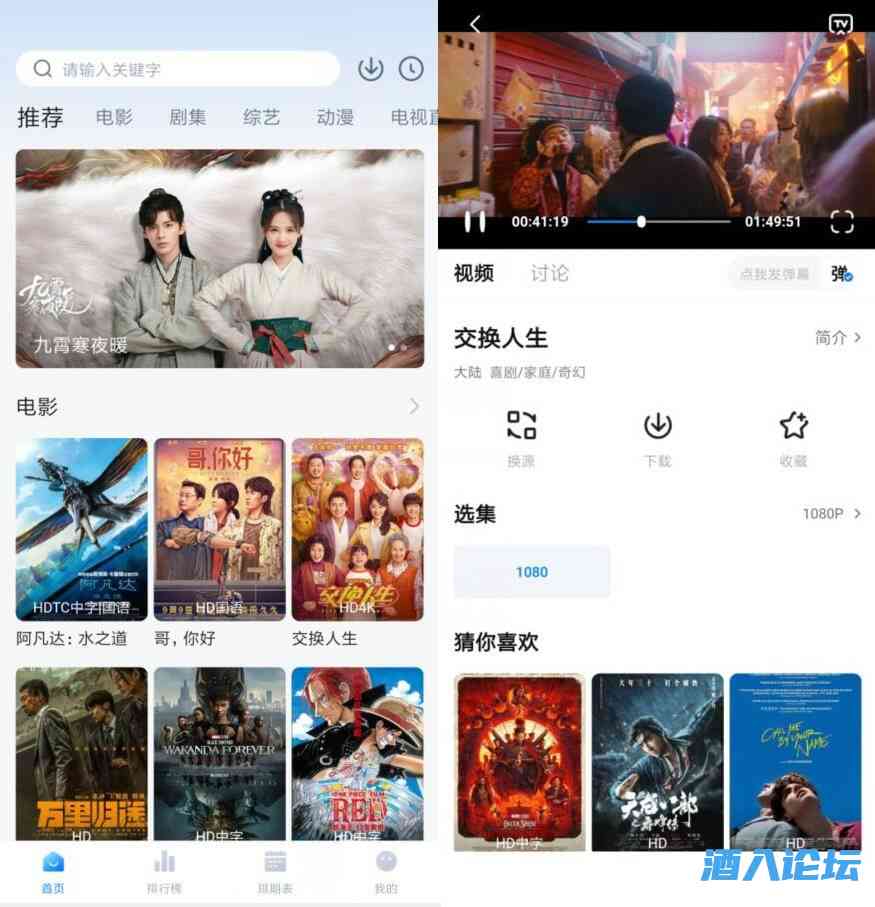Enter fullscreen video mode

point(842,222)
